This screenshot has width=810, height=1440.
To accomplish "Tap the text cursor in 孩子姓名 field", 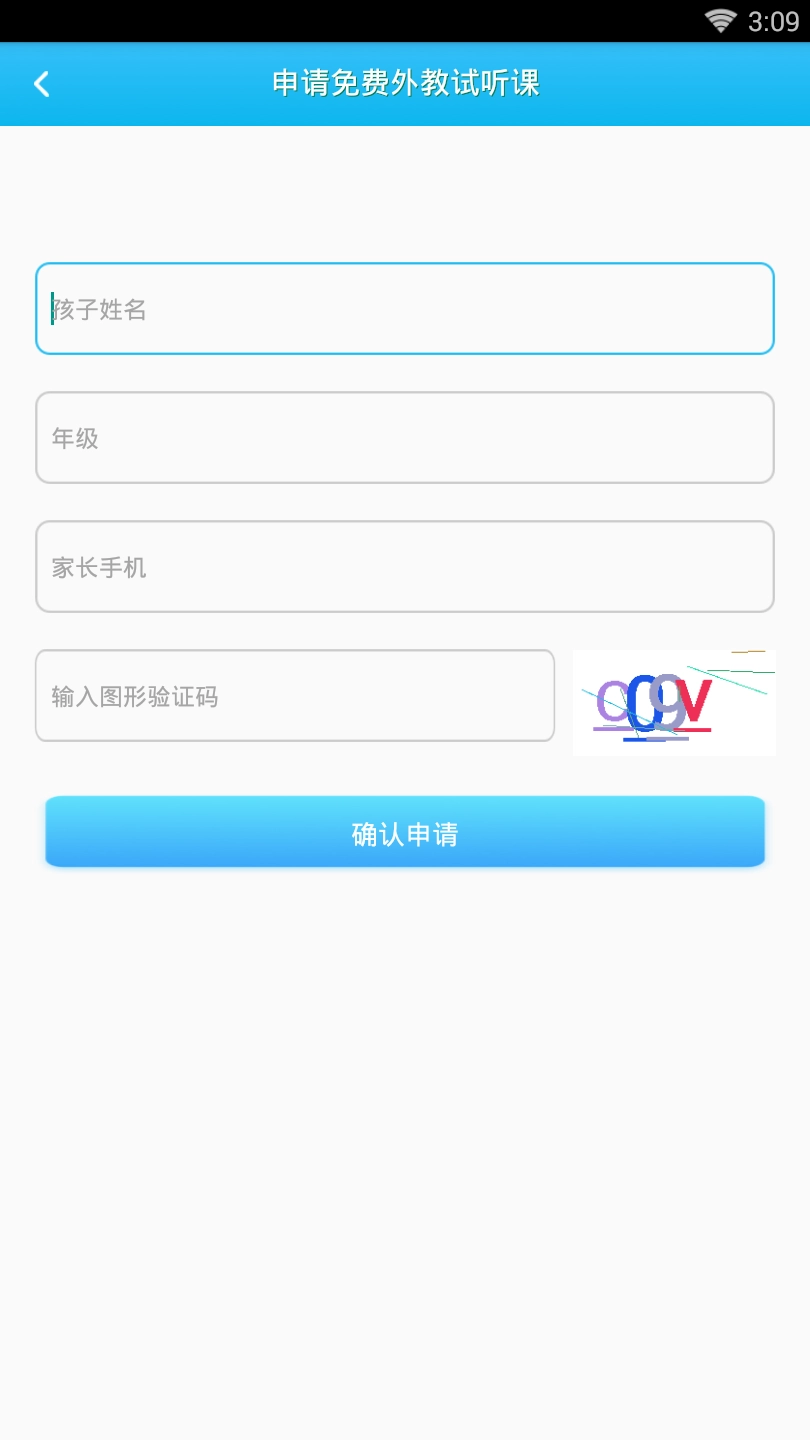I will [53, 308].
